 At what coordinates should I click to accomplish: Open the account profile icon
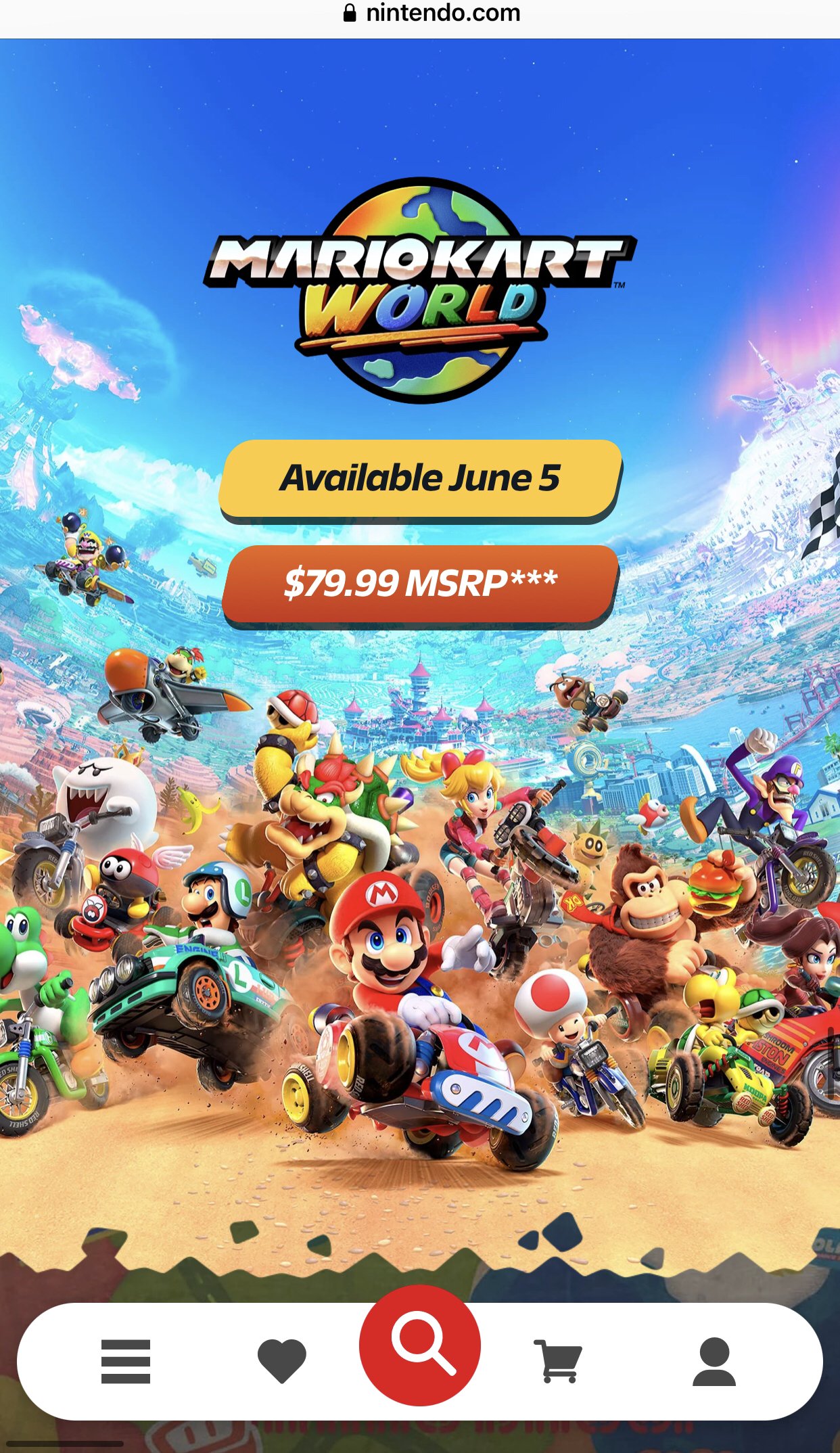pos(714,1360)
